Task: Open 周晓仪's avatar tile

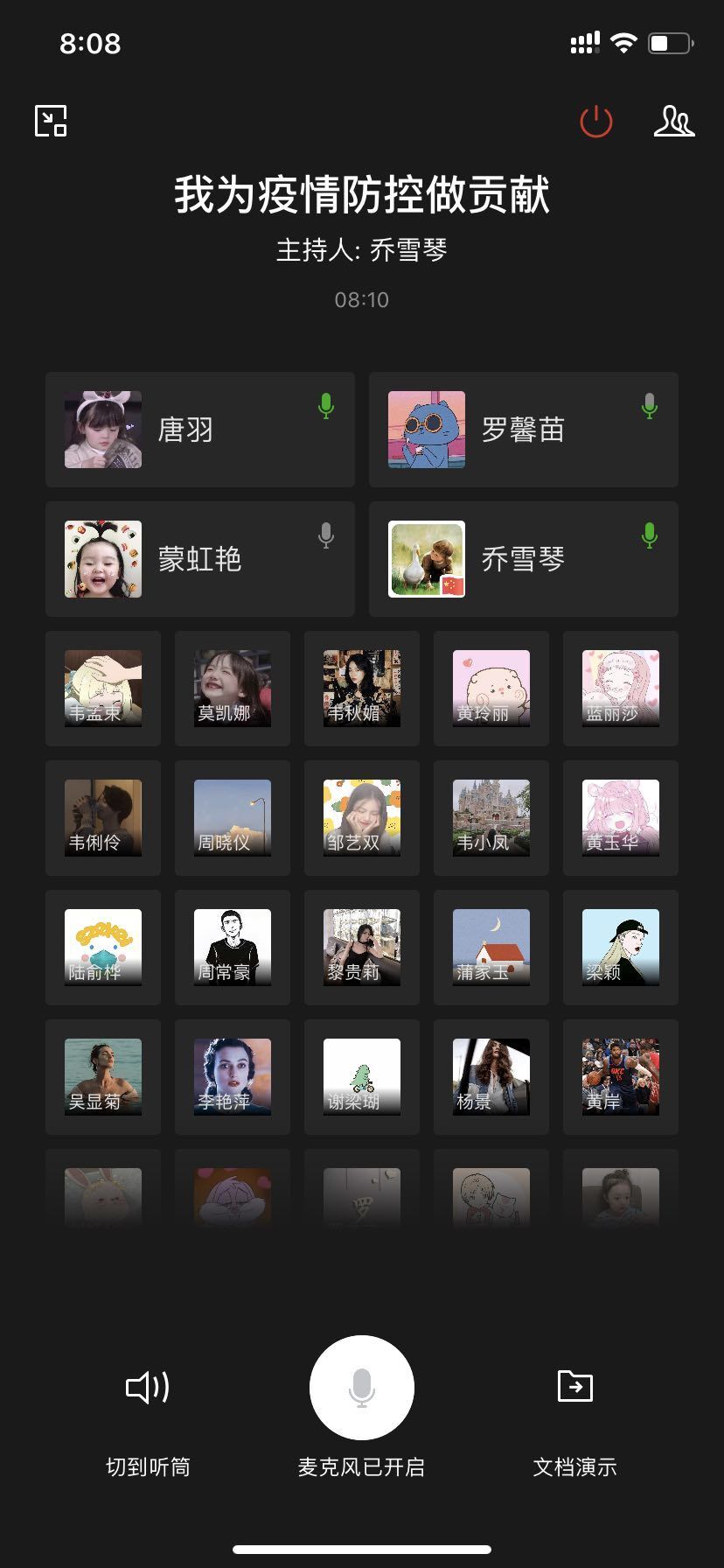Action: (233, 818)
